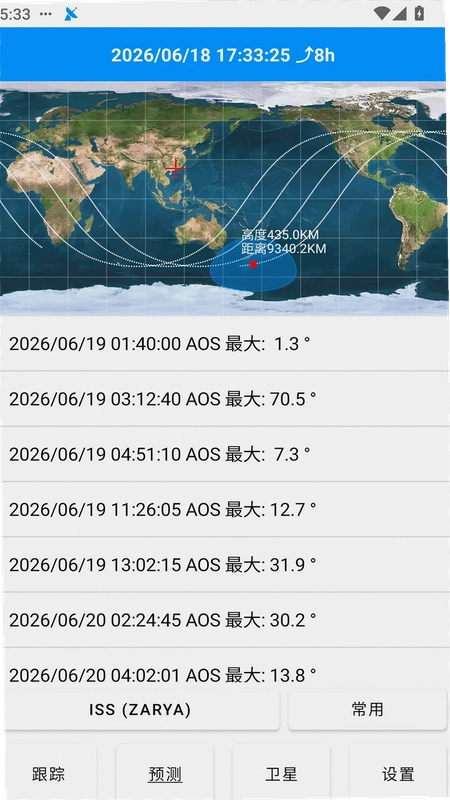This screenshot has height=800, width=450.
Task: View the 2026/06/19 11:26:05 AOS pass
Action: coord(225,509)
